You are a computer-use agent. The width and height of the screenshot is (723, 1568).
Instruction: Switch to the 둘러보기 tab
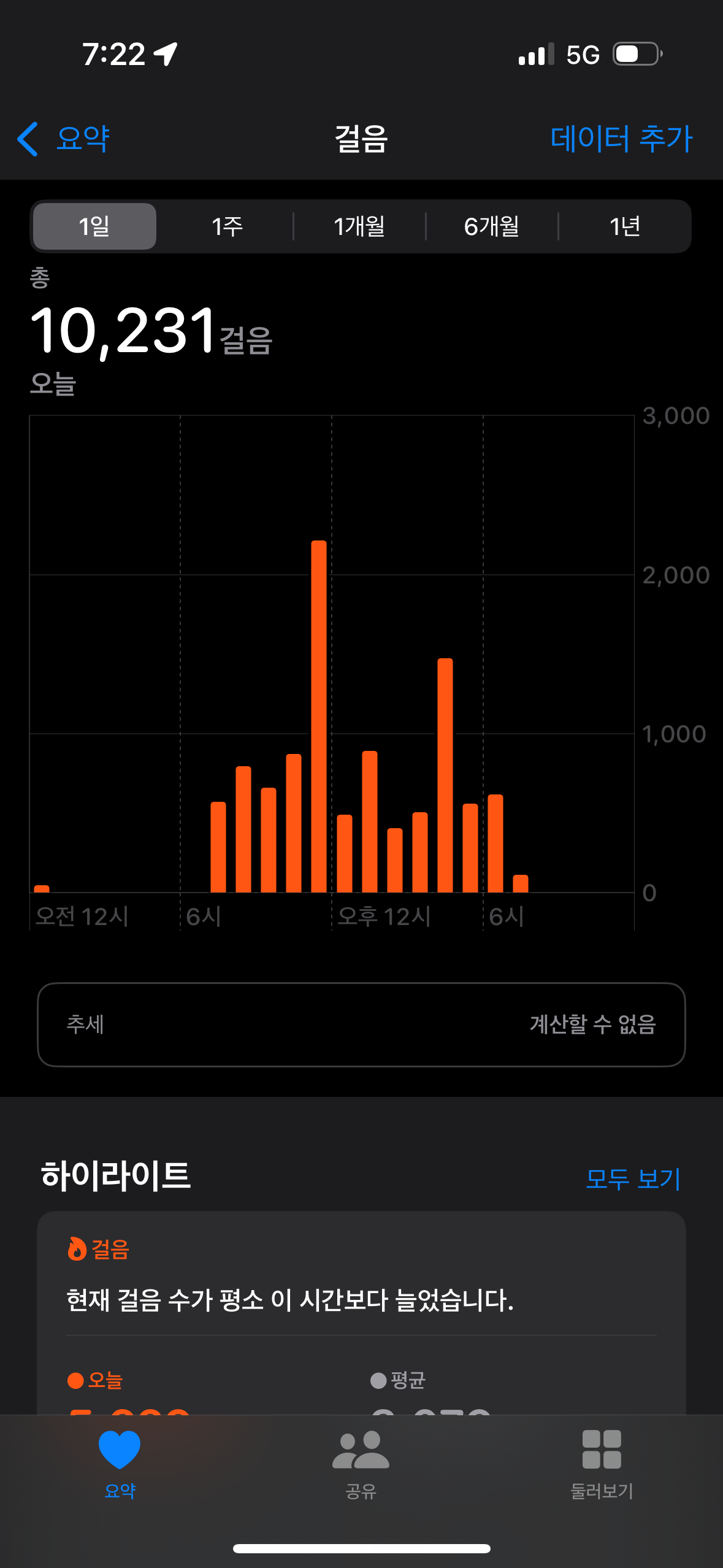click(x=602, y=1463)
